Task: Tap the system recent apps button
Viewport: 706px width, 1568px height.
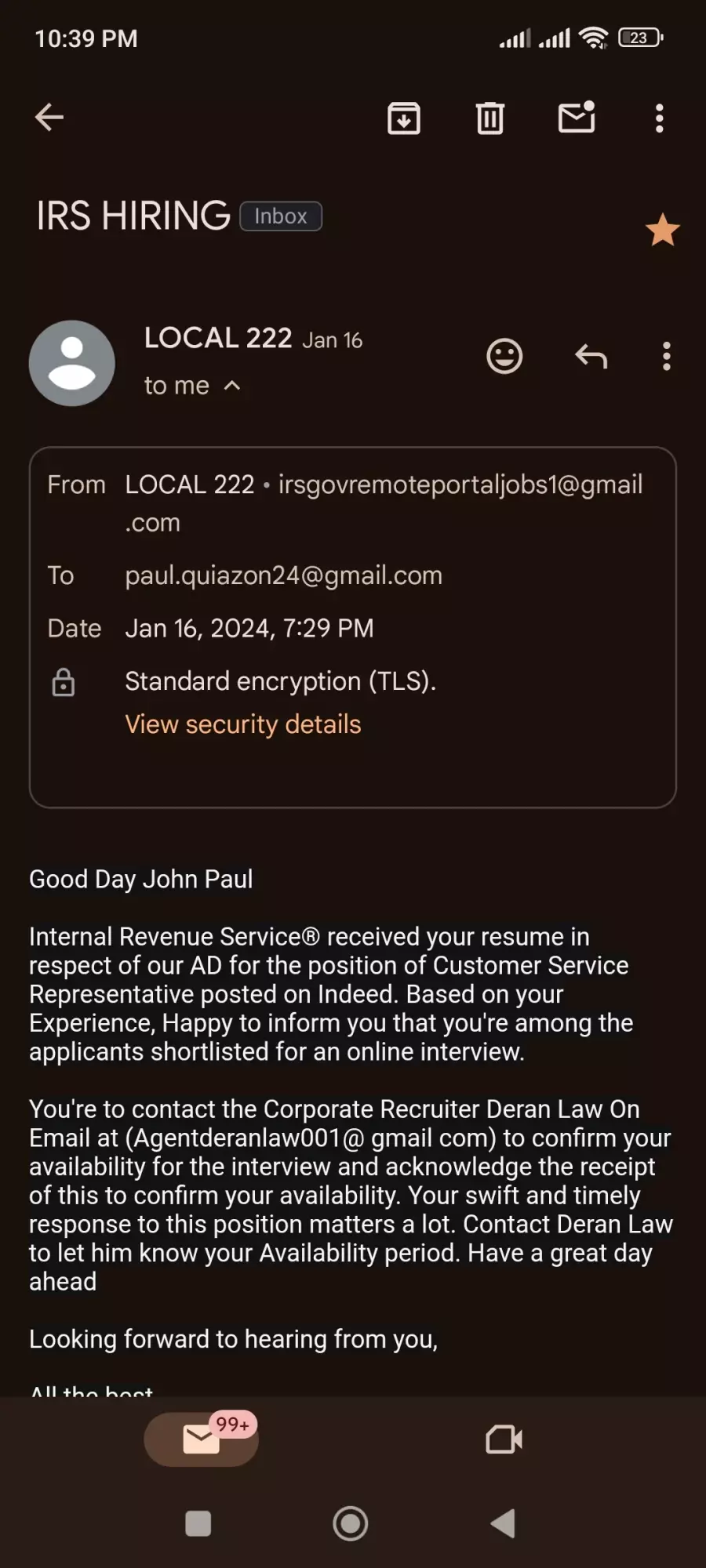Action: (x=198, y=1524)
